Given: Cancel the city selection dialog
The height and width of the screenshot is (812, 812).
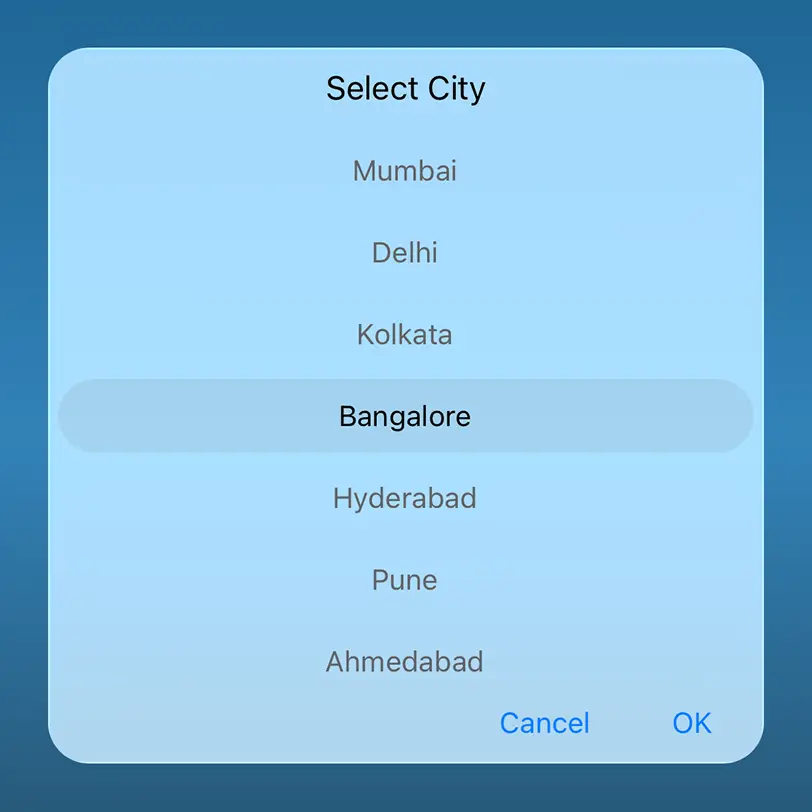Looking at the screenshot, I should pos(545,723).
